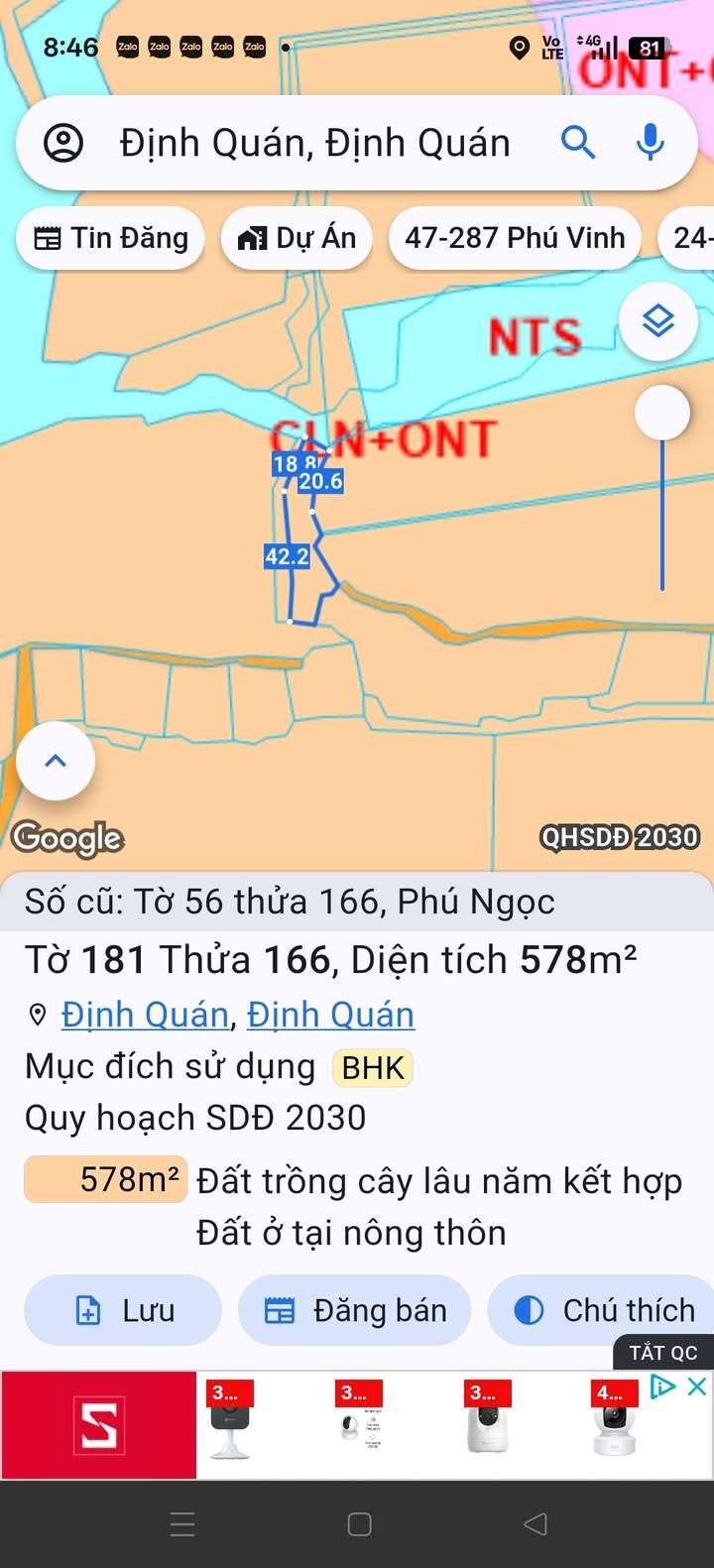Tap Đăng bán to list for sale
The height and width of the screenshot is (1568, 714).
pos(354,1310)
